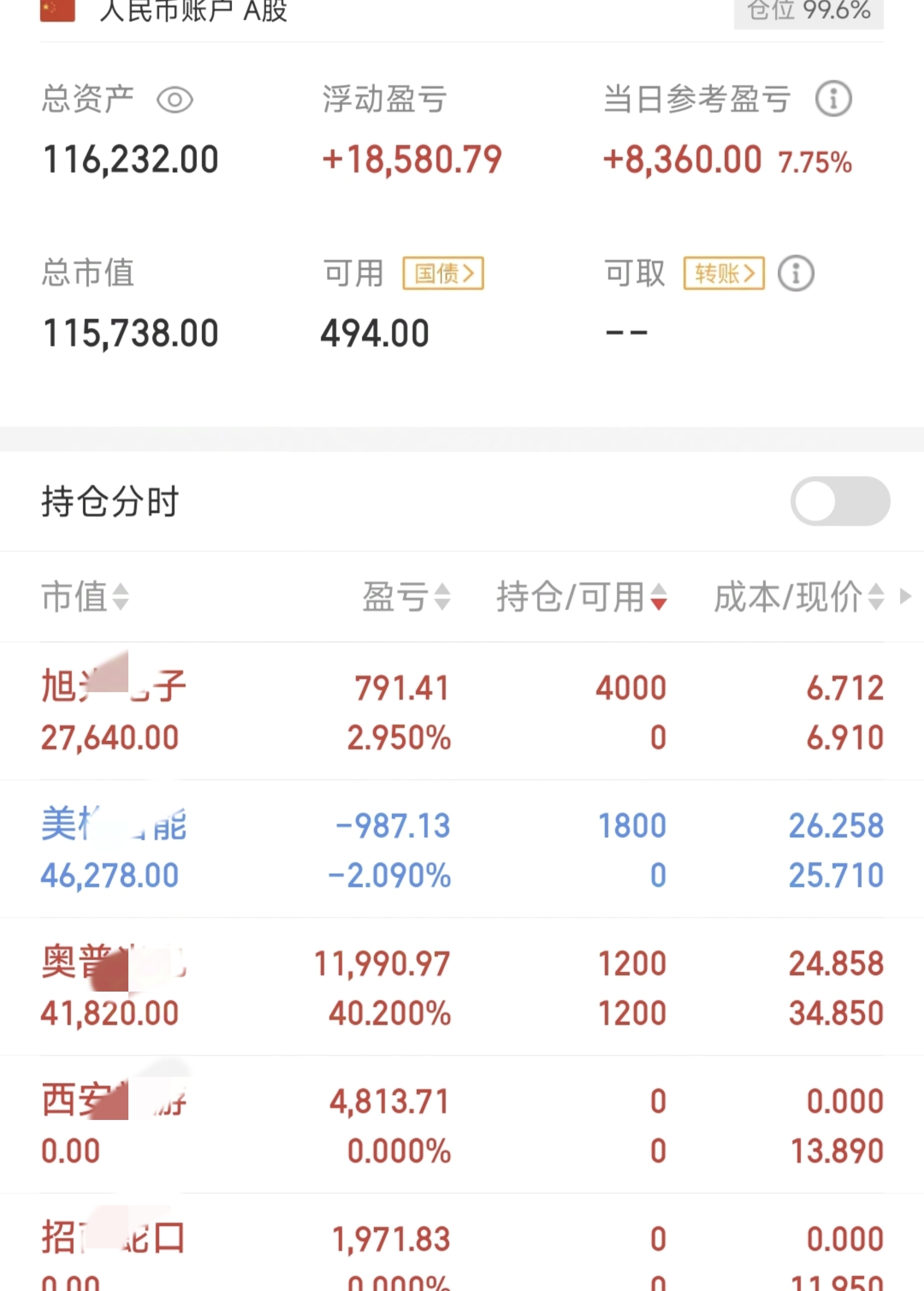
Task: Tap the 国债 quick-access badge
Action: (x=443, y=273)
